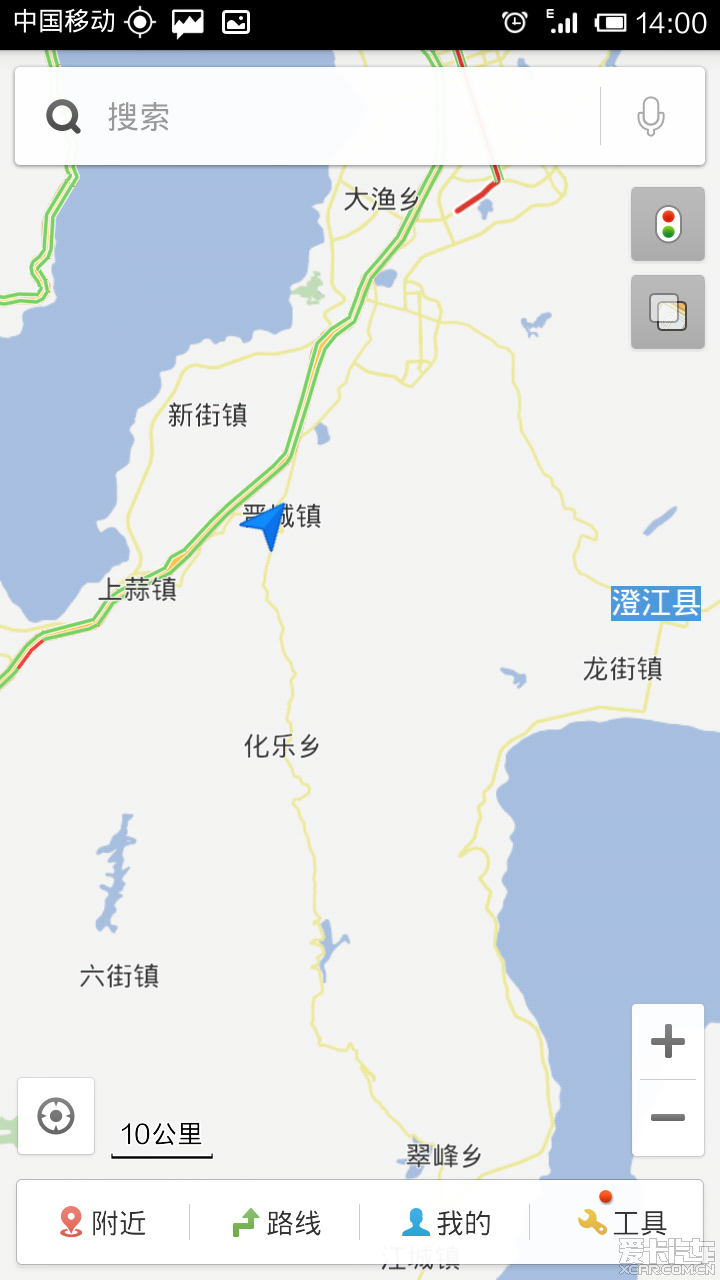Screen dimensions: 720x1280
Task: Zoom out with the minus button
Action: pyautogui.click(x=667, y=1117)
